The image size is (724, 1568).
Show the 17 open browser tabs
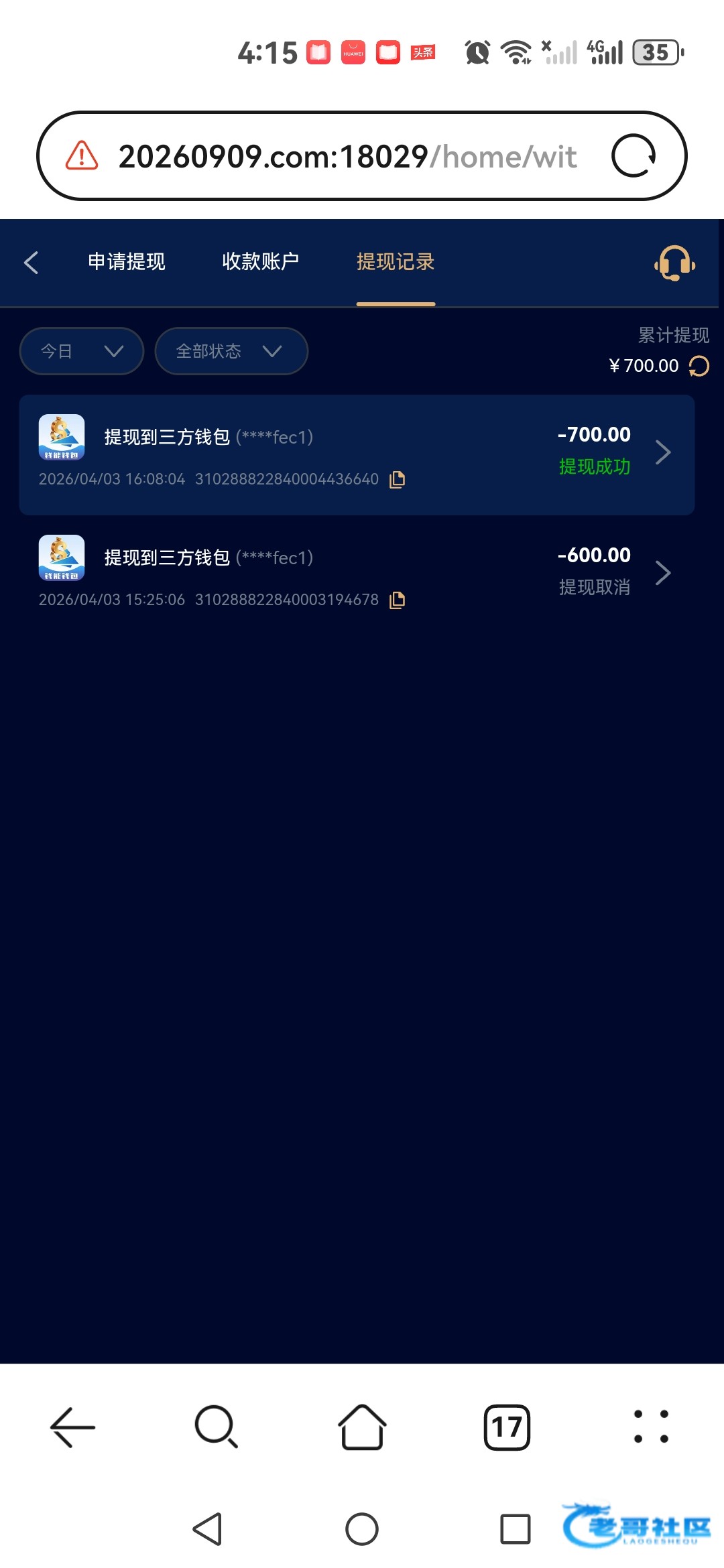[x=507, y=1427]
